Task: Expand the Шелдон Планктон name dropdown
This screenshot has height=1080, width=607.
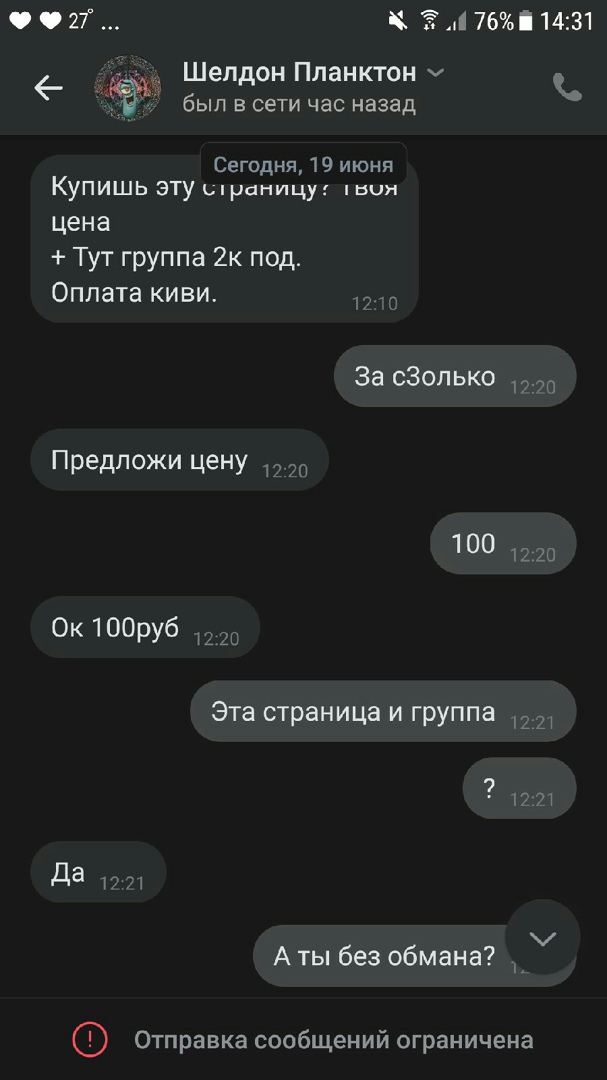Action: pyautogui.click(x=435, y=73)
